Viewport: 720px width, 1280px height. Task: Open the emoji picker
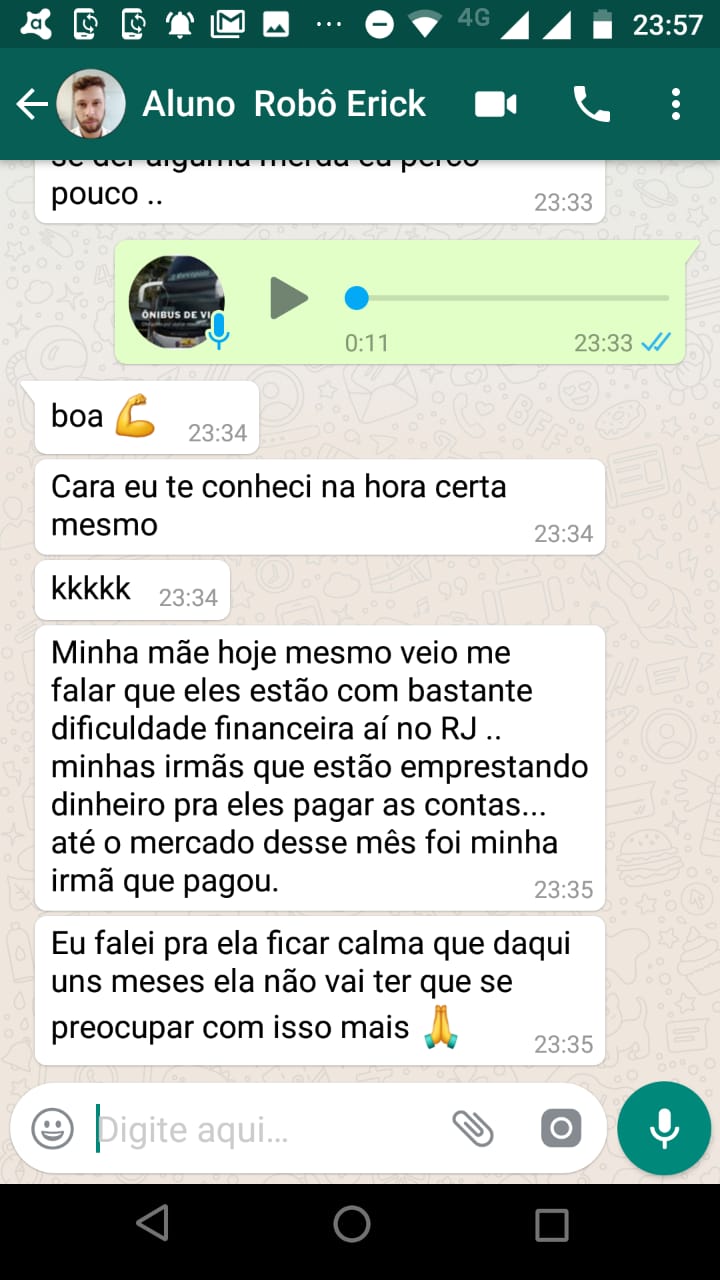pos(52,1130)
